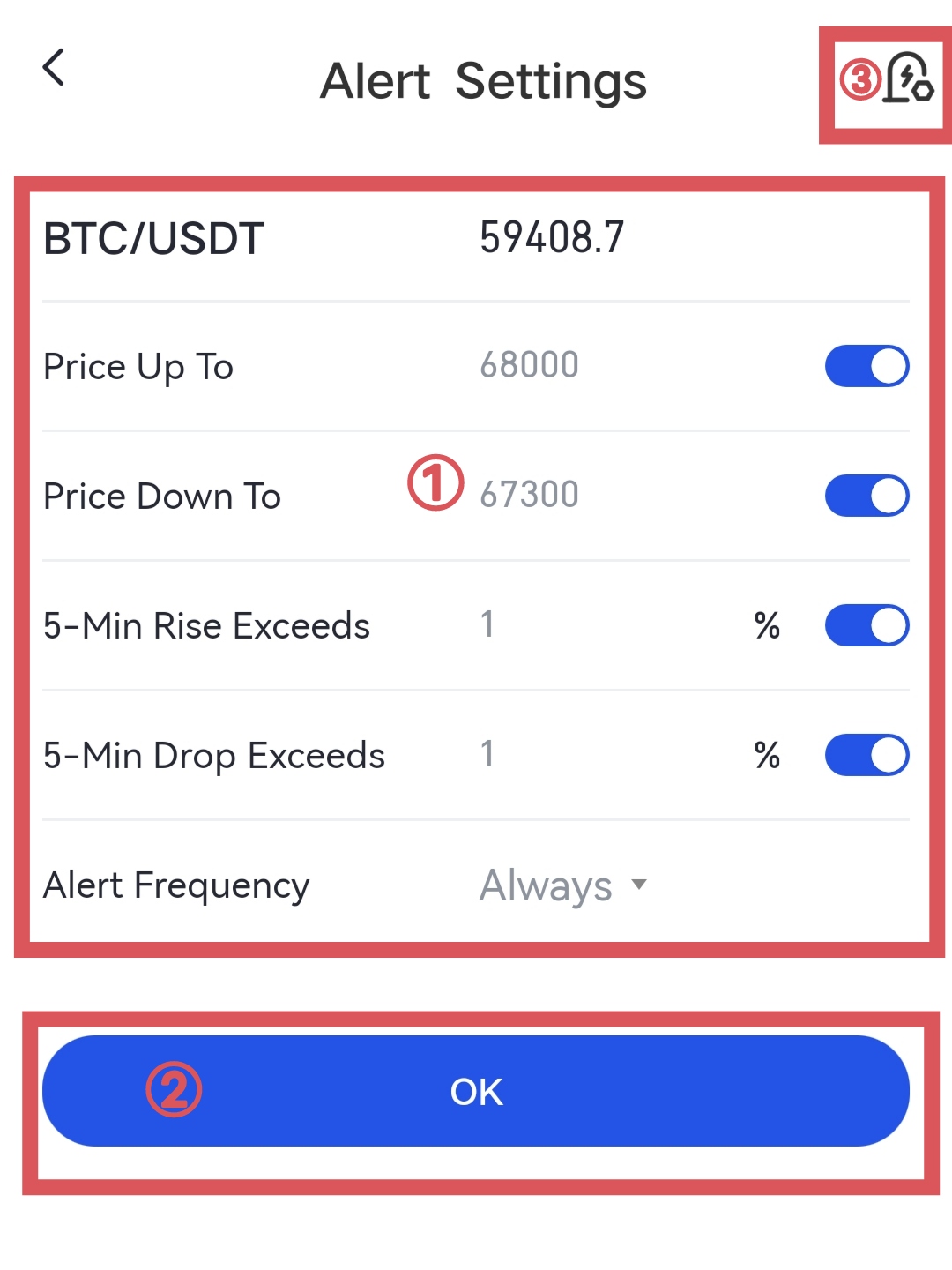This screenshot has width=952, height=1270.
Task: Go back from Alert Settings
Action: pyautogui.click(x=54, y=68)
